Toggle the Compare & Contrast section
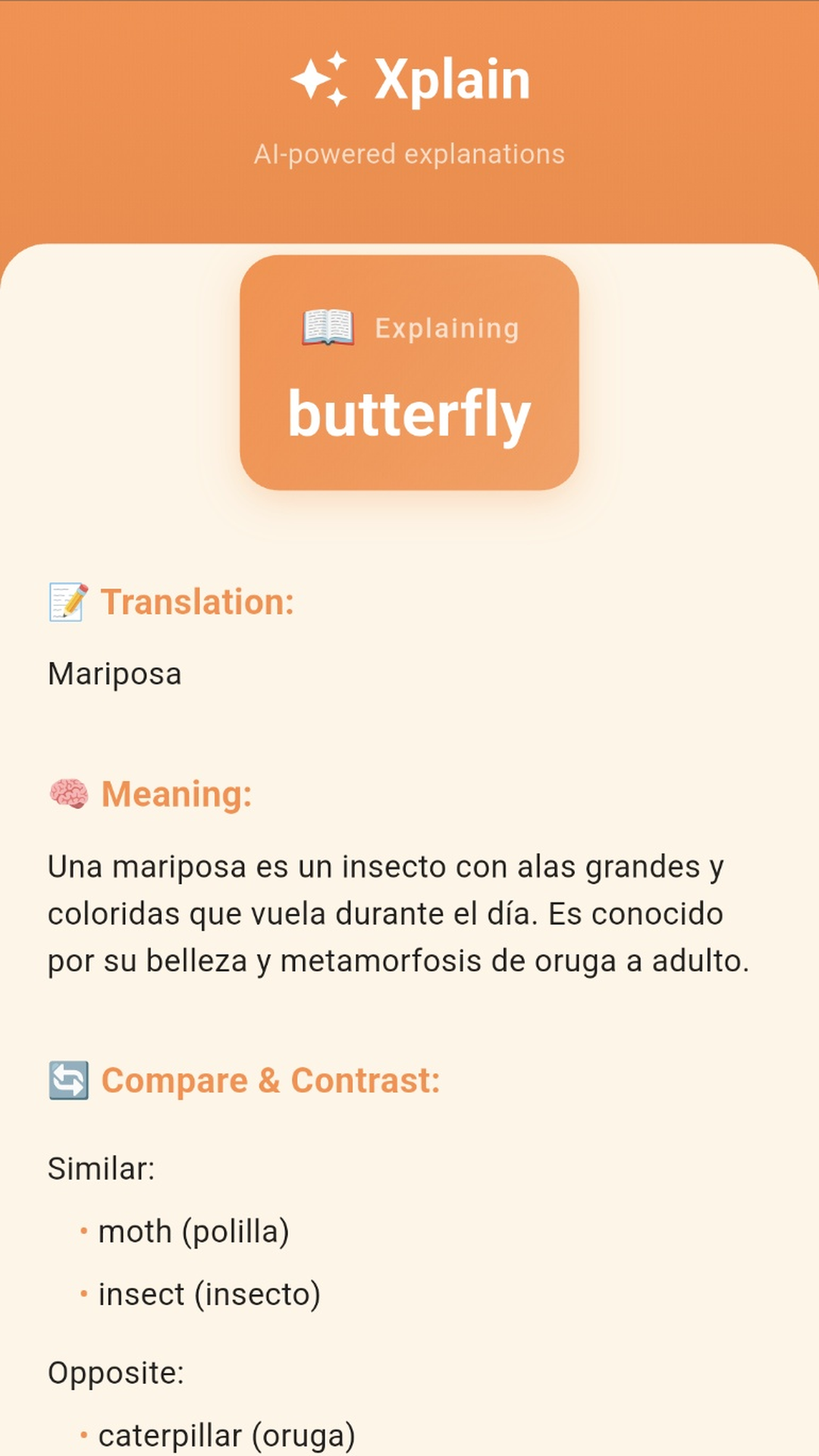 [271, 1079]
